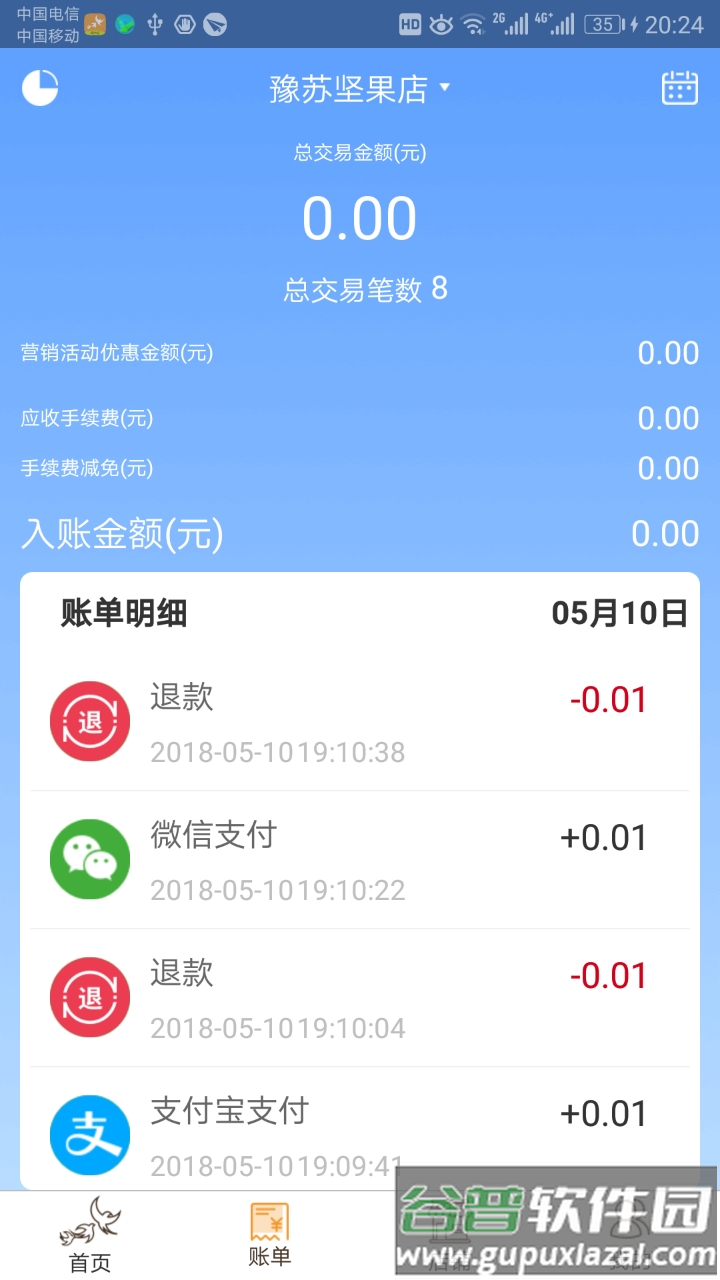The image size is (720, 1280).
Task: Open the calendar date picker icon
Action: pos(679,88)
